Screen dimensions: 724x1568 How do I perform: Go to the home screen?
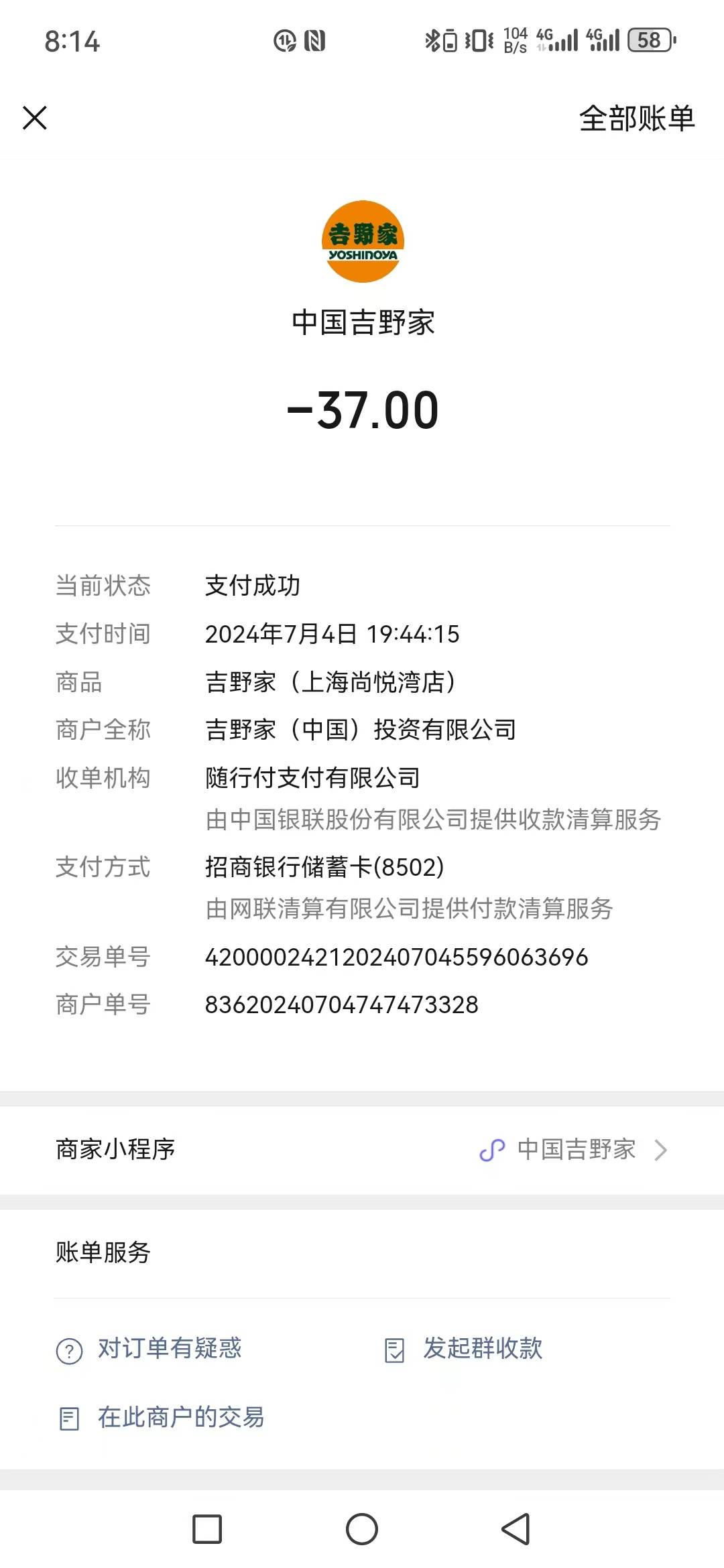tap(362, 1529)
